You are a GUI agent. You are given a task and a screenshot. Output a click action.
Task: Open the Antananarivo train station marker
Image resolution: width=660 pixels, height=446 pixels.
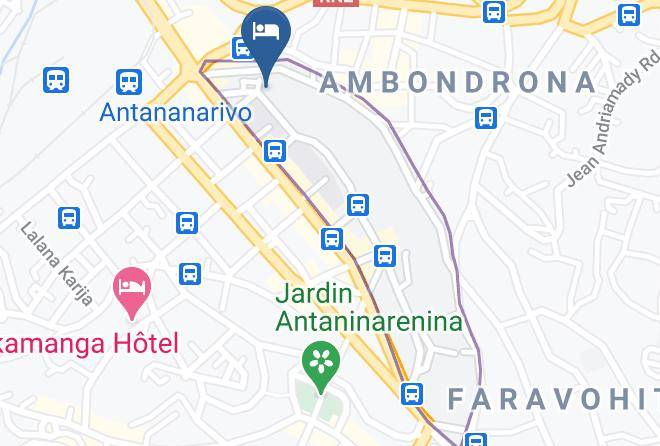[129, 82]
